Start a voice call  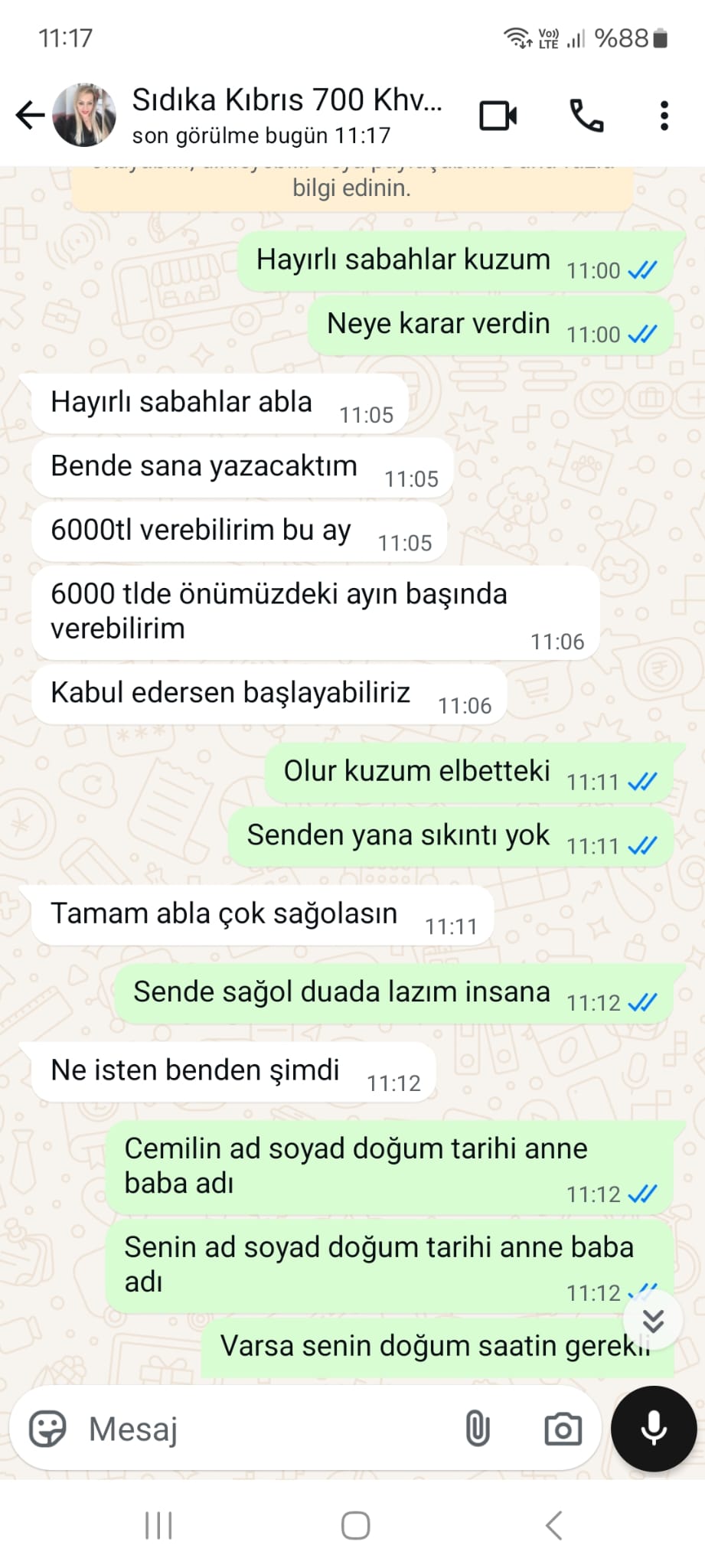586,116
